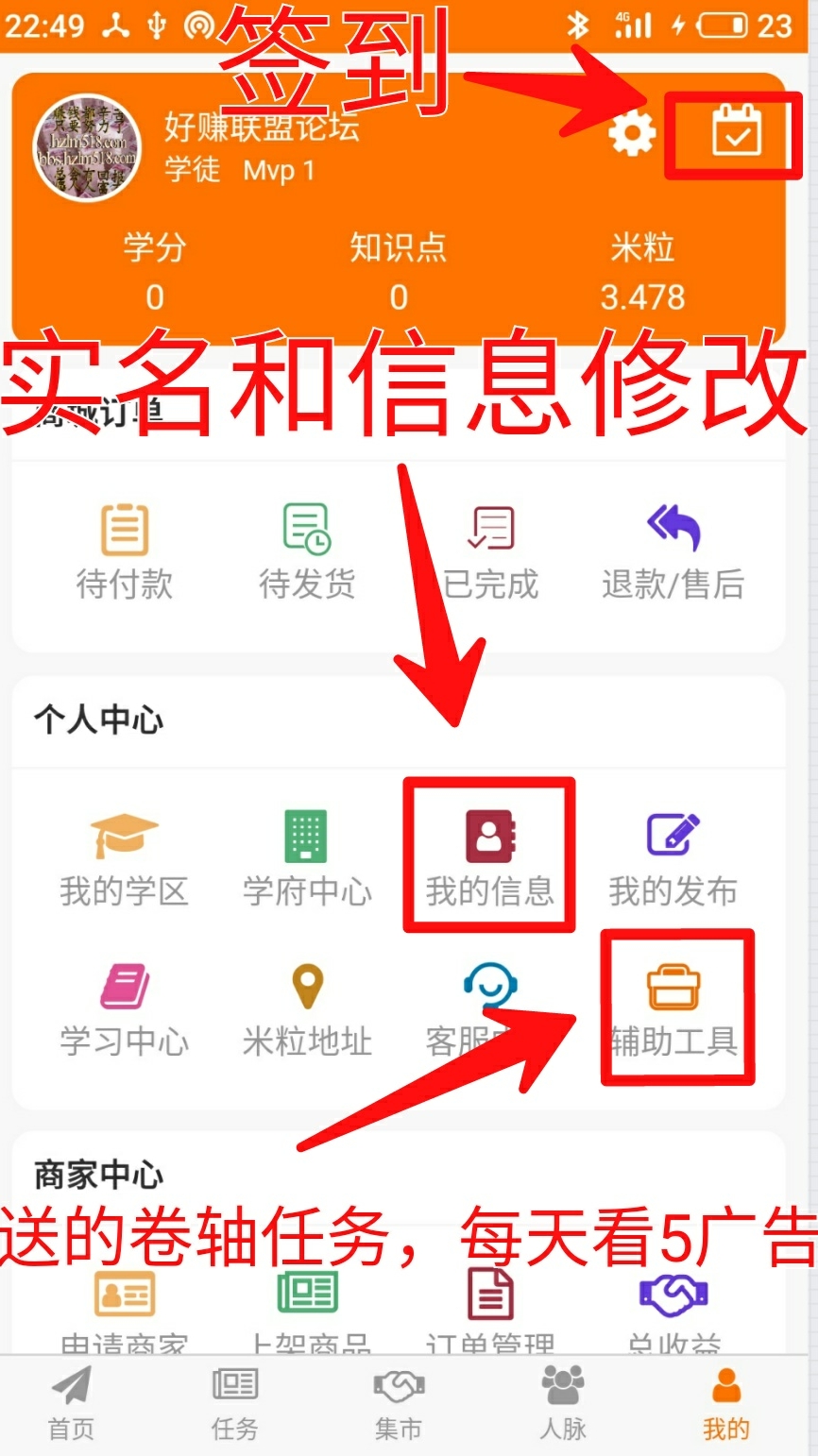
Task: Switch to the 任务 tab
Action: point(234,1404)
